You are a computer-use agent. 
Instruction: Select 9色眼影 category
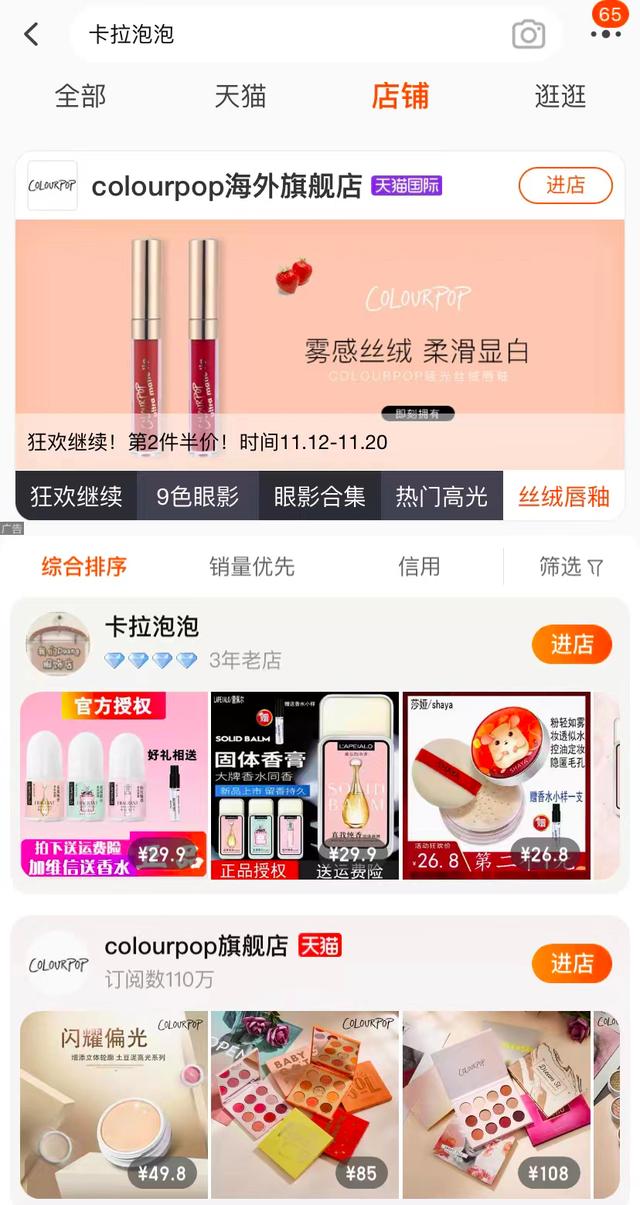click(x=198, y=496)
